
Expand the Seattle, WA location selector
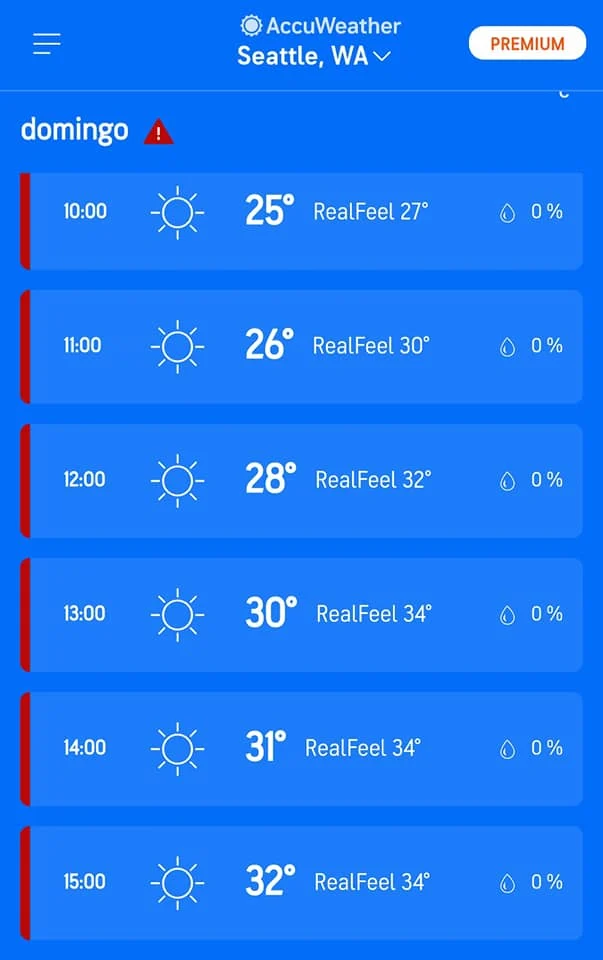pos(313,56)
